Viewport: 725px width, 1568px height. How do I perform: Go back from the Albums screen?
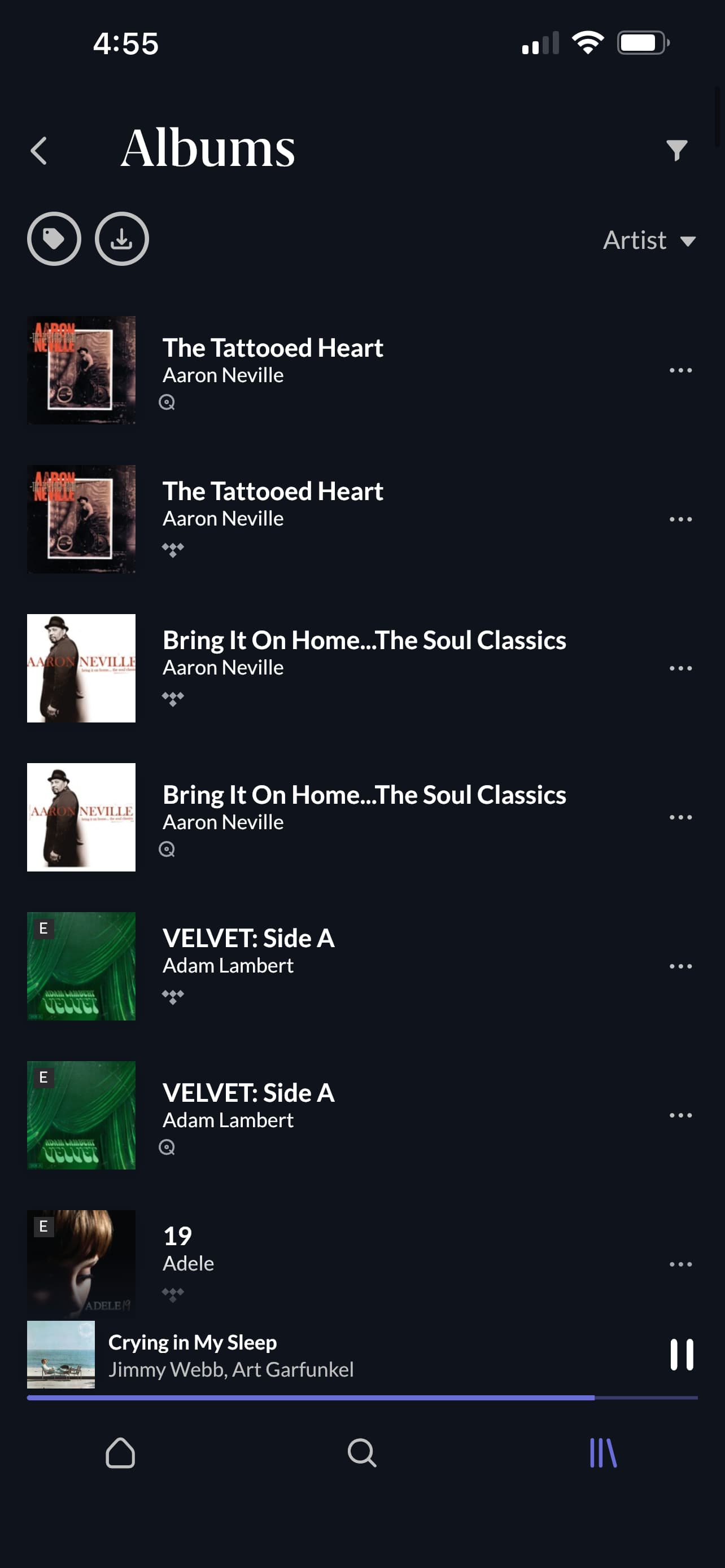point(39,150)
